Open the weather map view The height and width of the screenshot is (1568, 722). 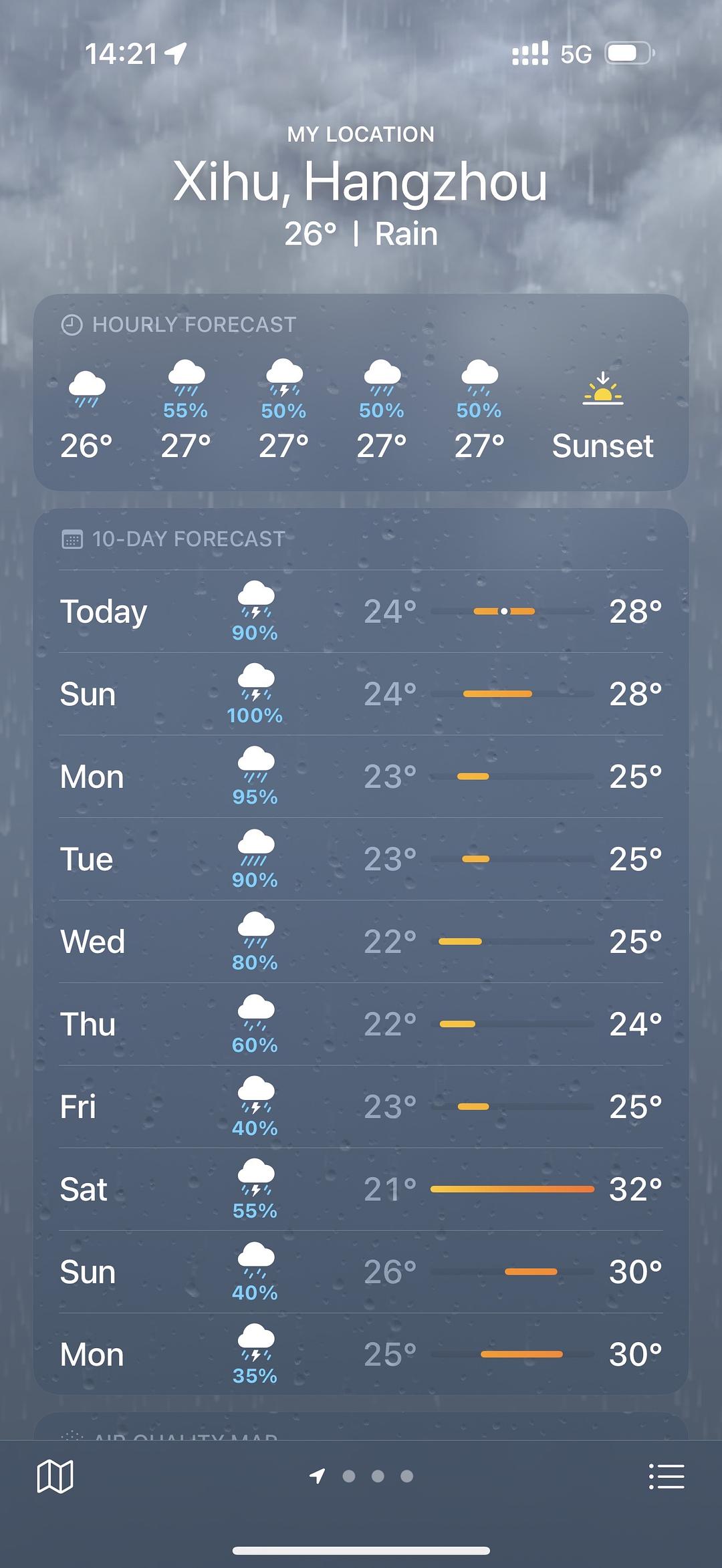tap(55, 1476)
